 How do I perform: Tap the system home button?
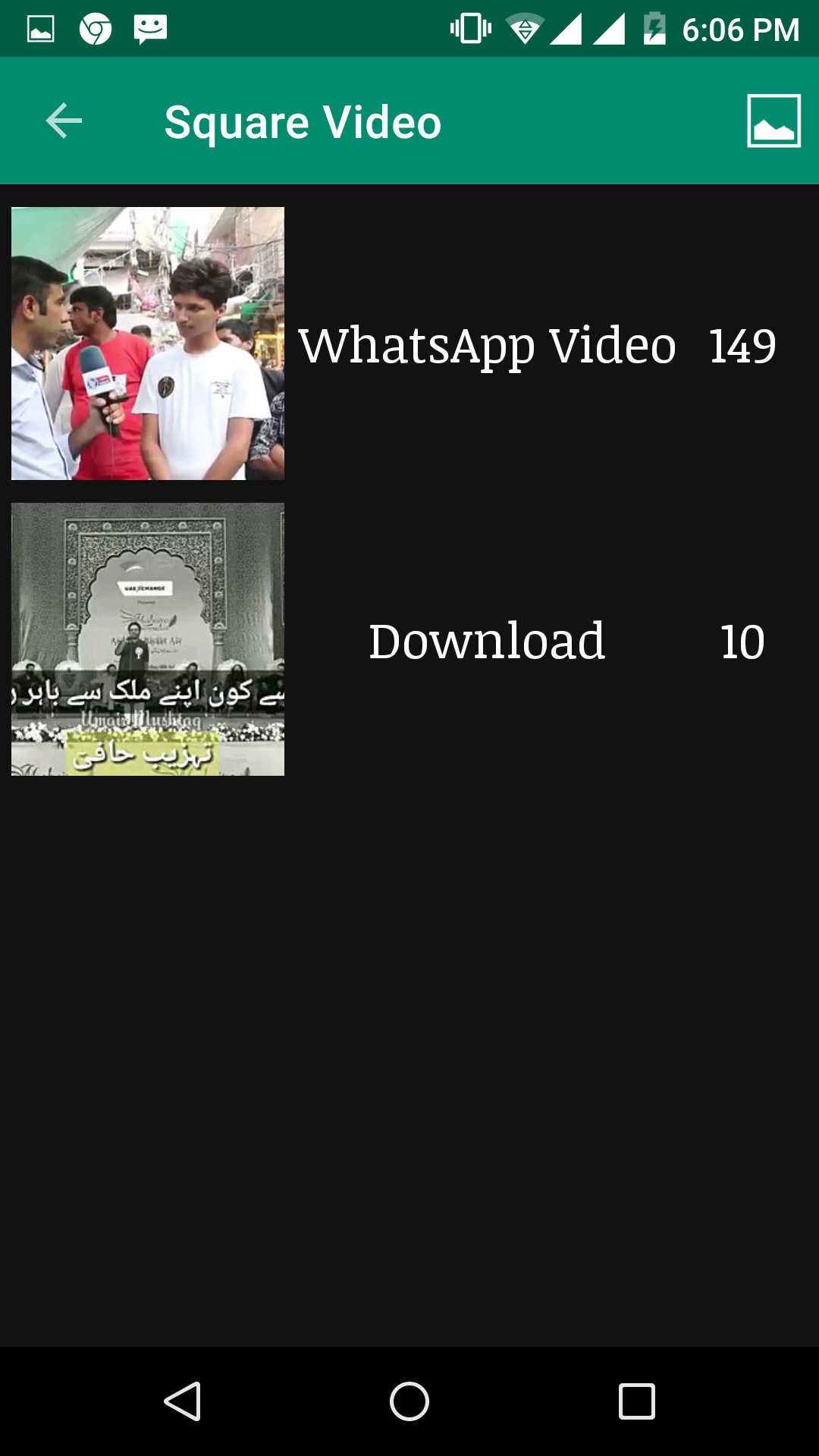[409, 1401]
